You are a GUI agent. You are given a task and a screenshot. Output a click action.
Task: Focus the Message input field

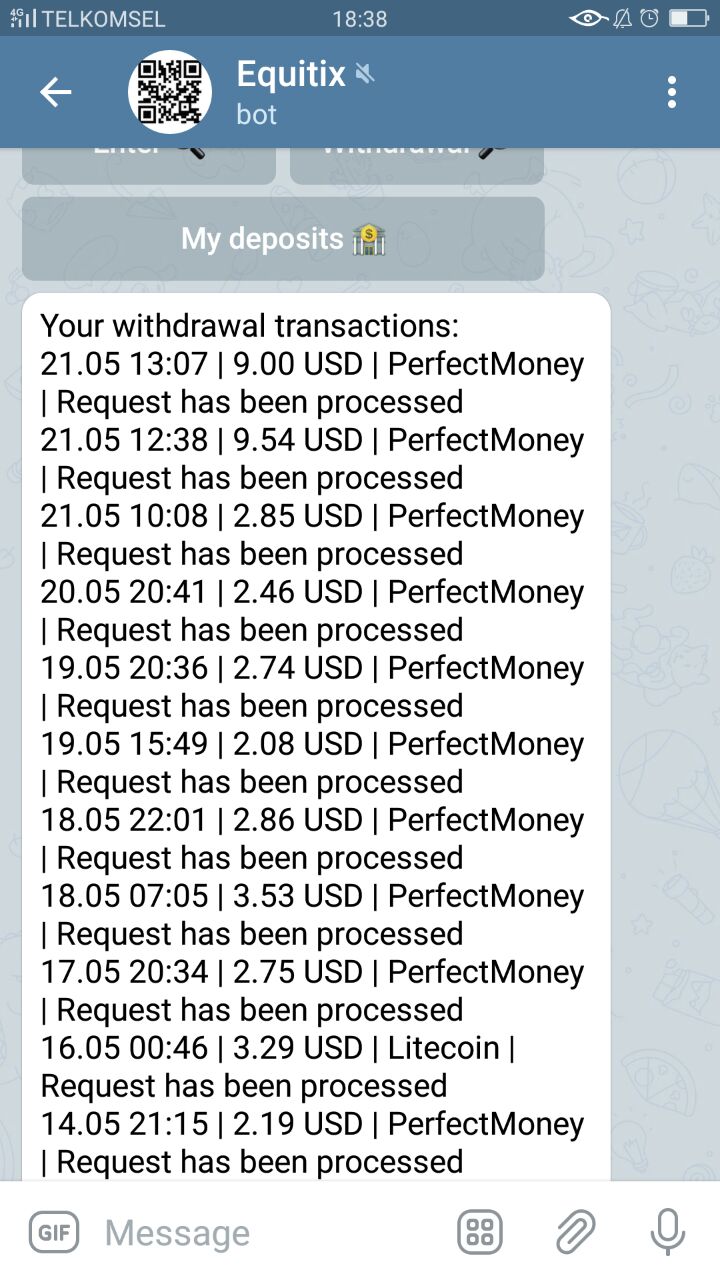click(270, 1232)
